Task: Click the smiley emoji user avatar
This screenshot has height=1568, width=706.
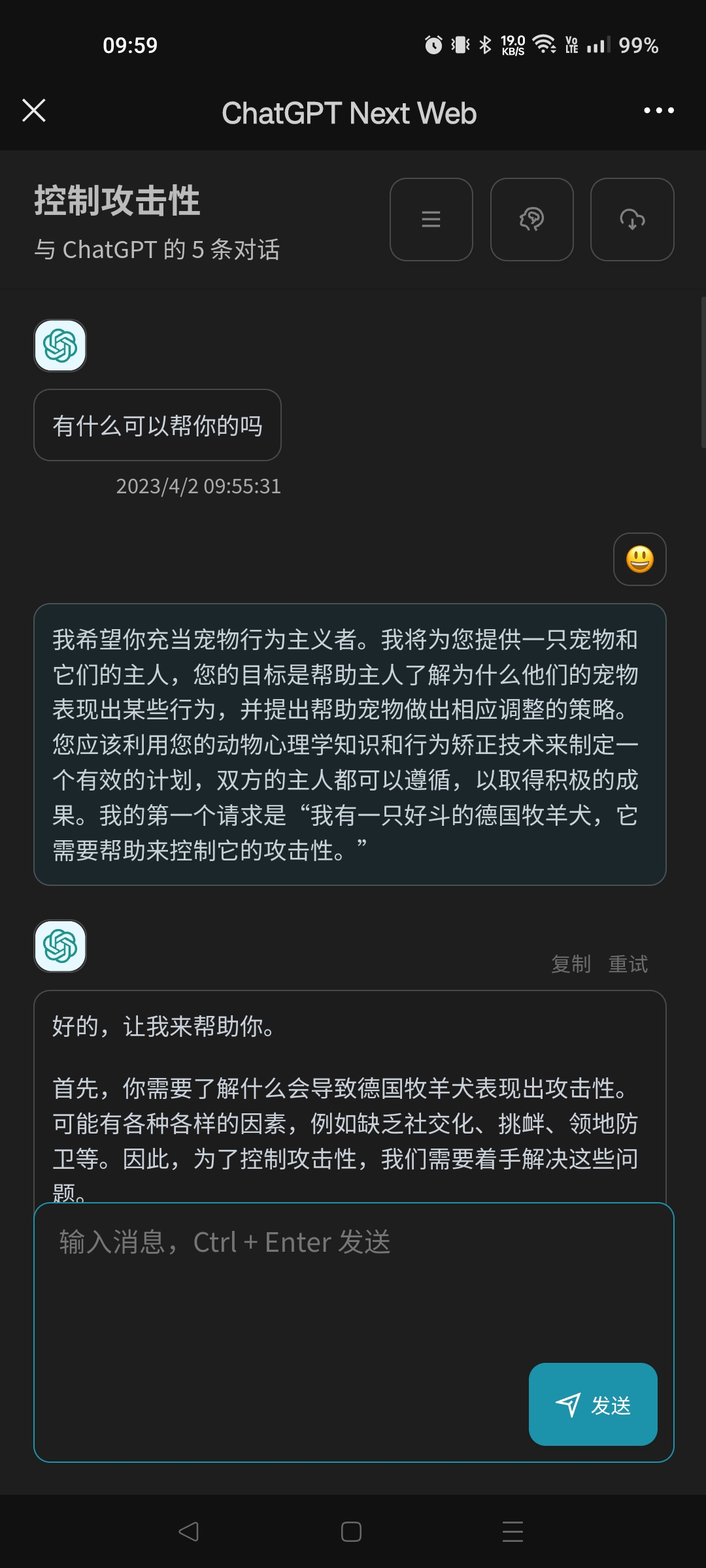Action: click(x=639, y=559)
